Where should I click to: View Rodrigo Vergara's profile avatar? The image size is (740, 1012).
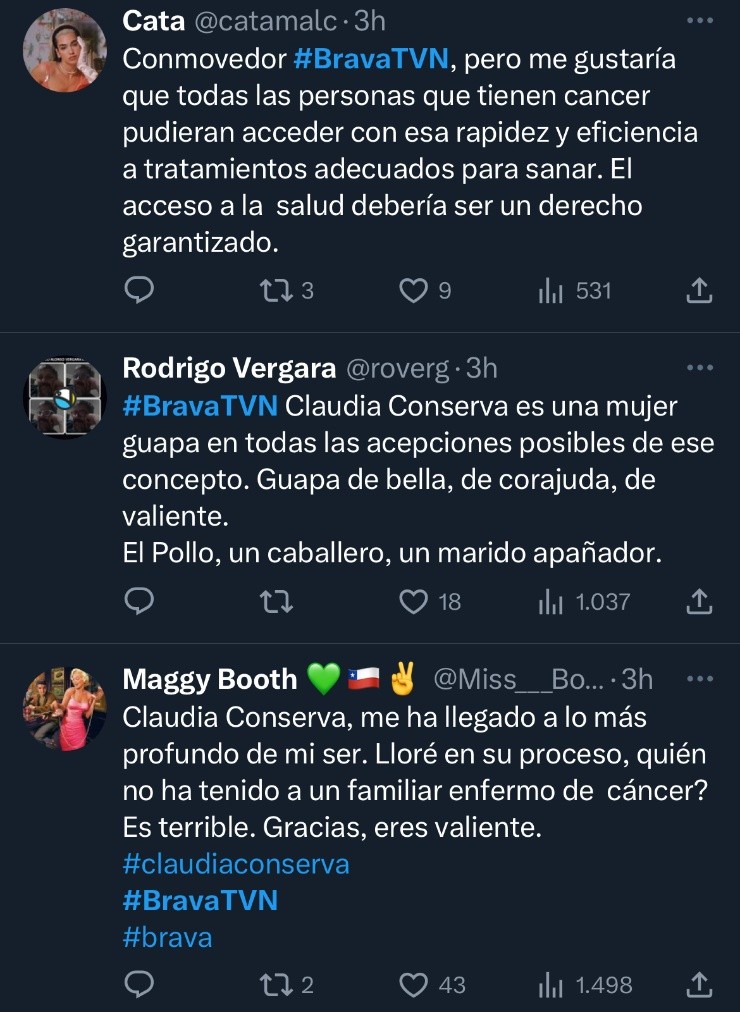(x=65, y=397)
